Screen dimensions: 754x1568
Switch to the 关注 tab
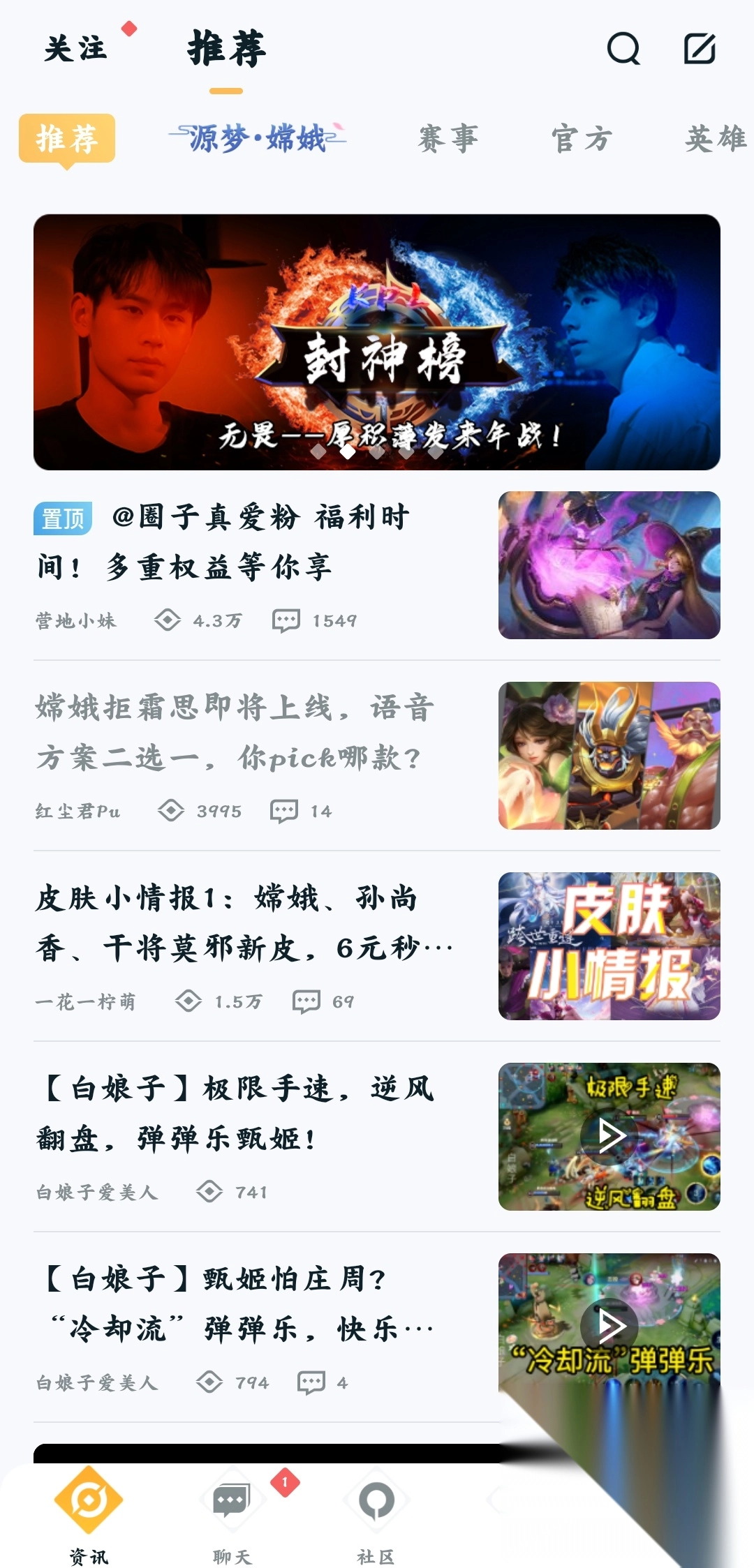(75, 49)
